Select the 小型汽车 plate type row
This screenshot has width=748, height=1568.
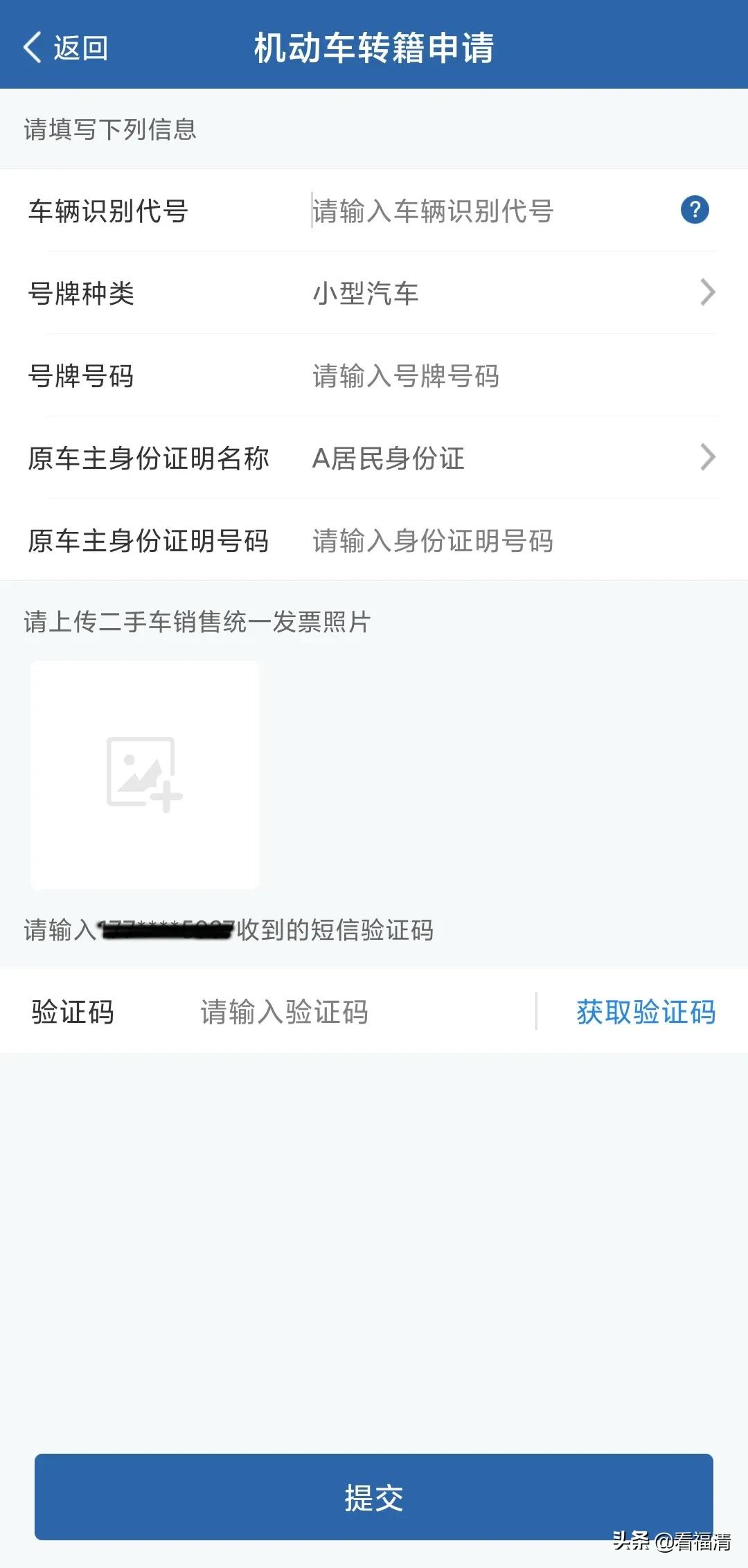pos(367,293)
